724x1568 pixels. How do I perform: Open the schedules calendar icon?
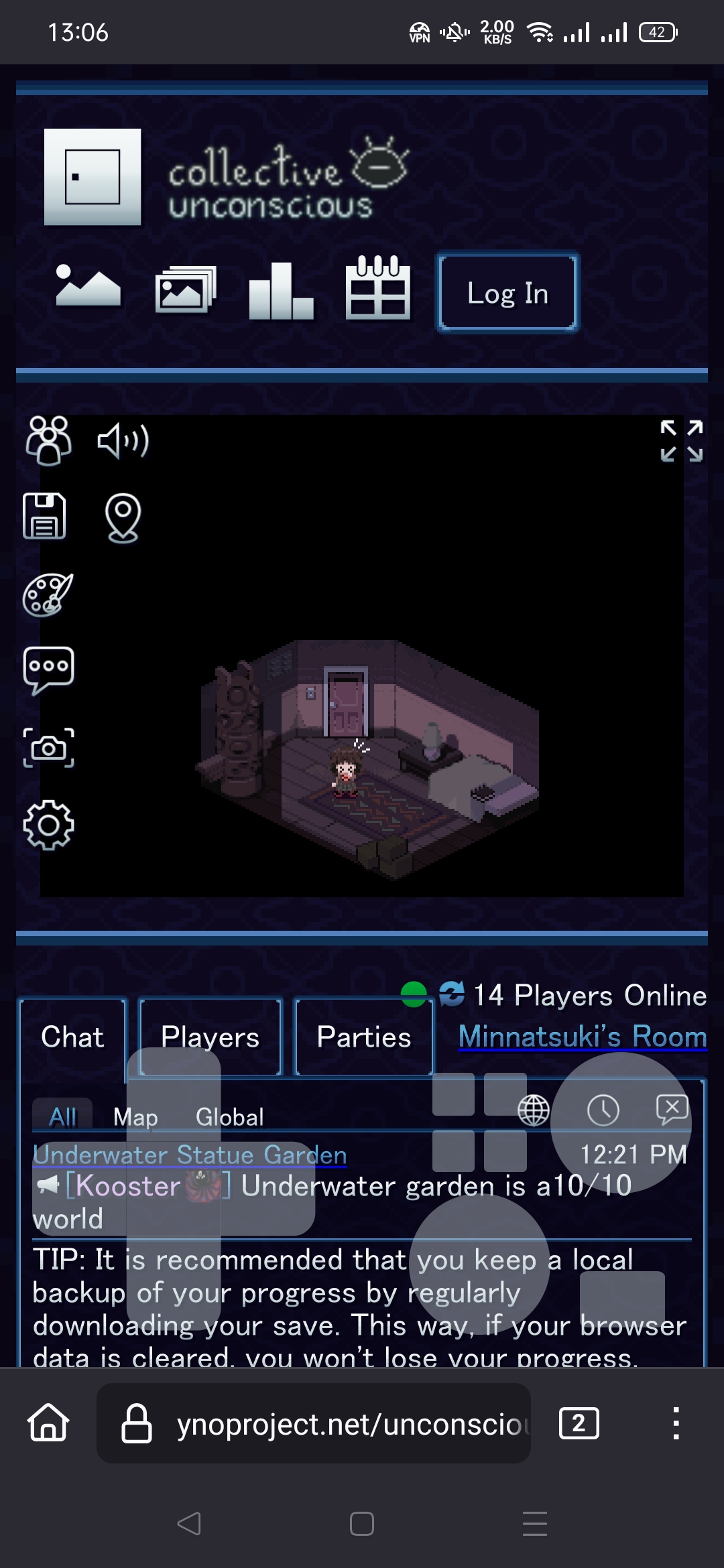pos(378,287)
